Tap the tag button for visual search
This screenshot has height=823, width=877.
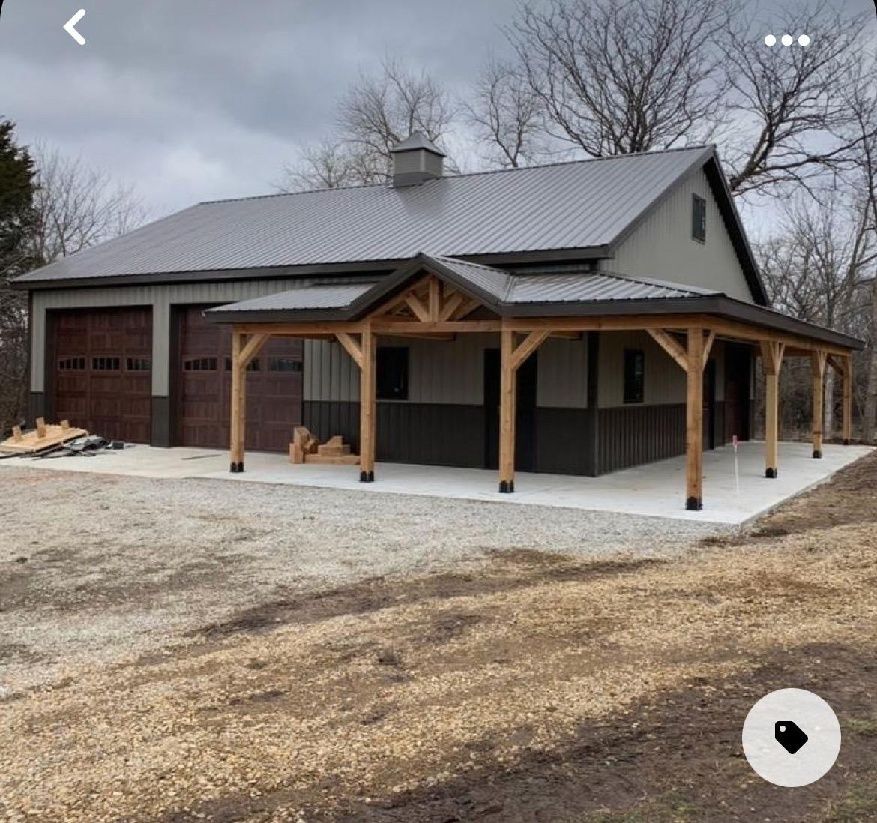pyautogui.click(x=791, y=737)
